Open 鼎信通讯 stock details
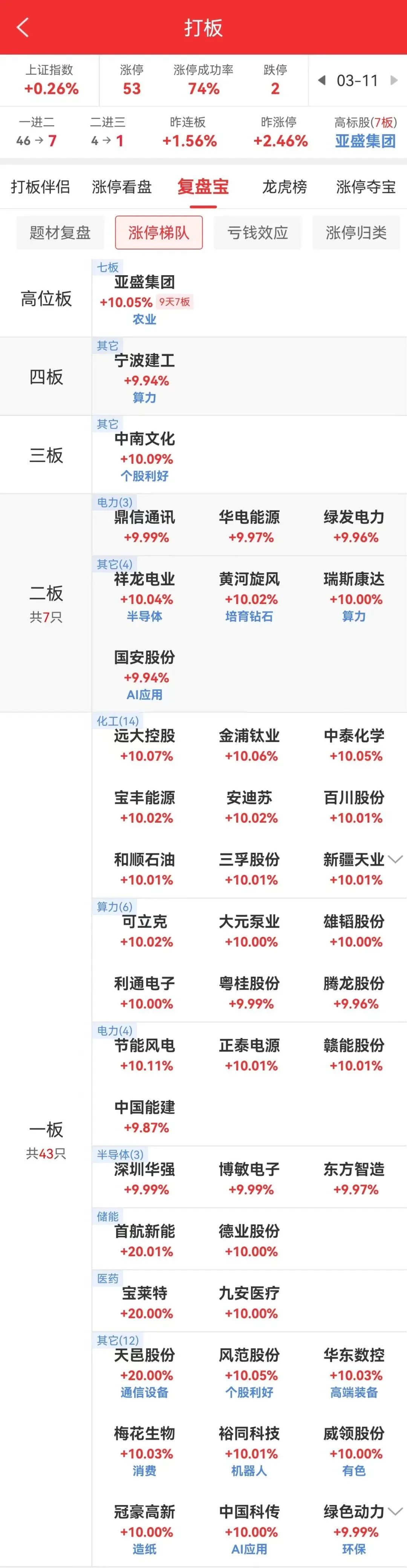 click(145, 527)
